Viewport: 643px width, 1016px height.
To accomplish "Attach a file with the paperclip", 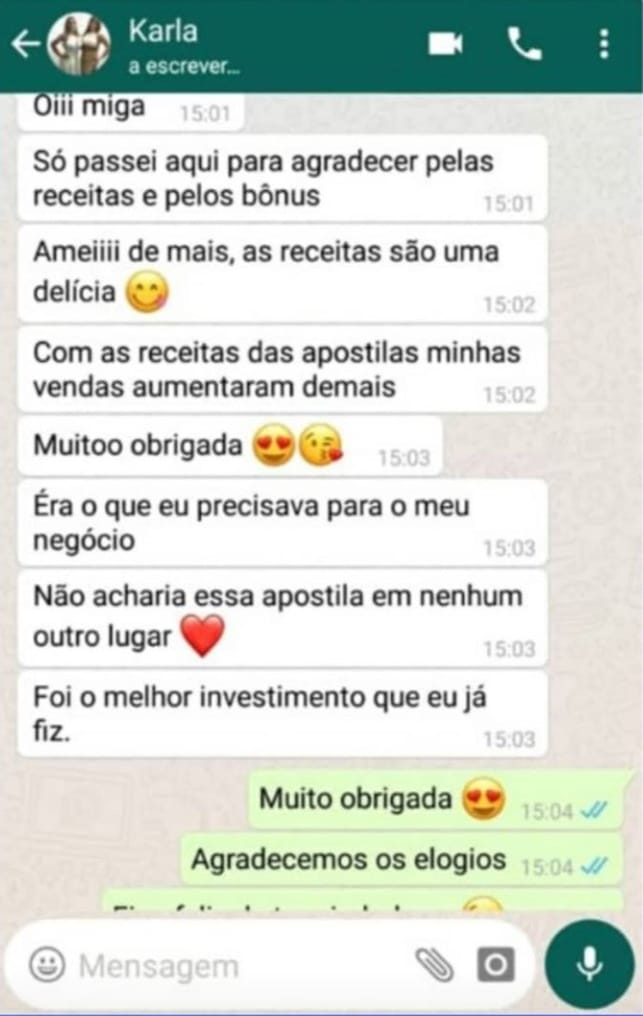I will point(434,965).
